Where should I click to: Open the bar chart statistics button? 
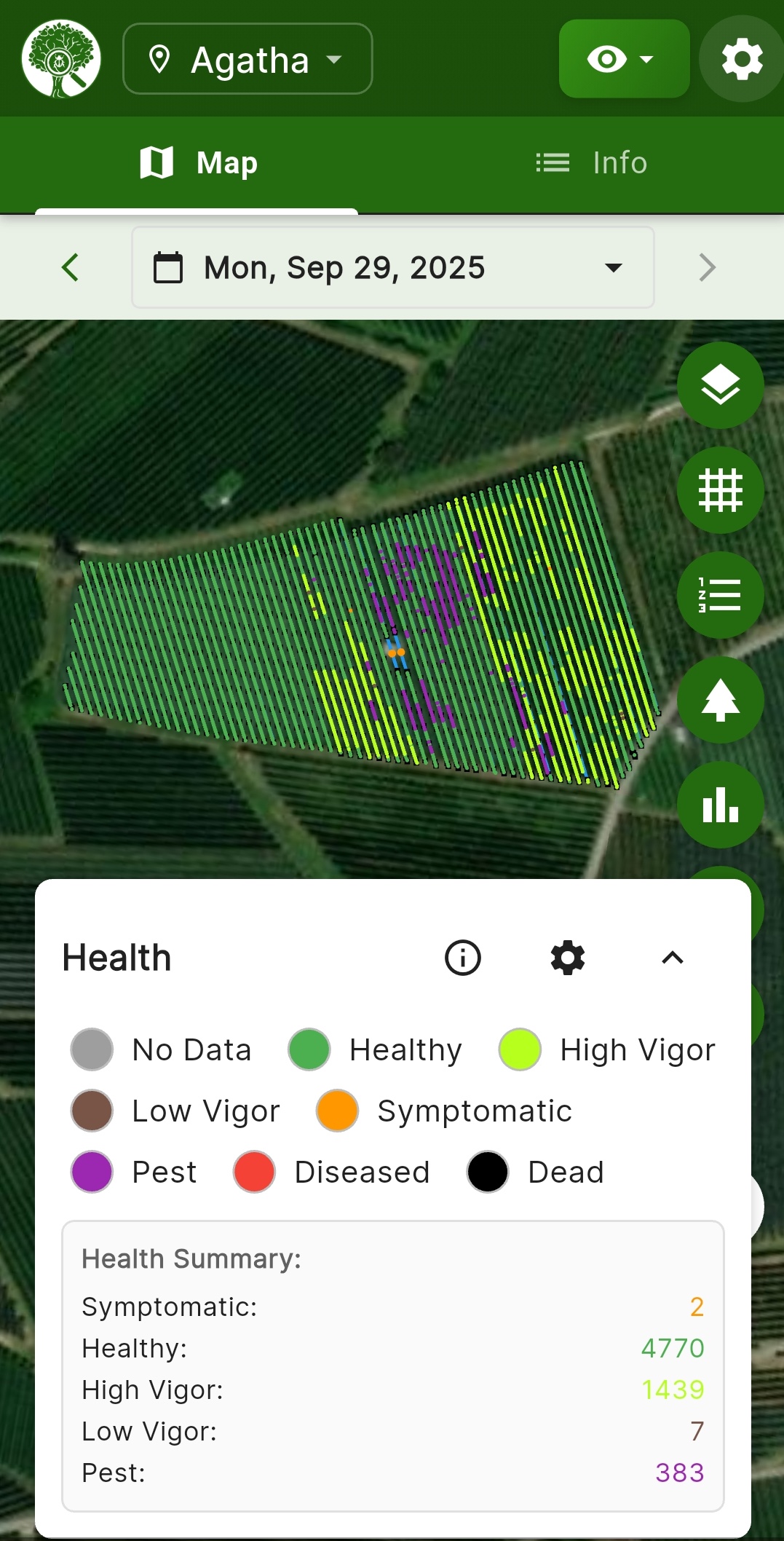pos(720,805)
